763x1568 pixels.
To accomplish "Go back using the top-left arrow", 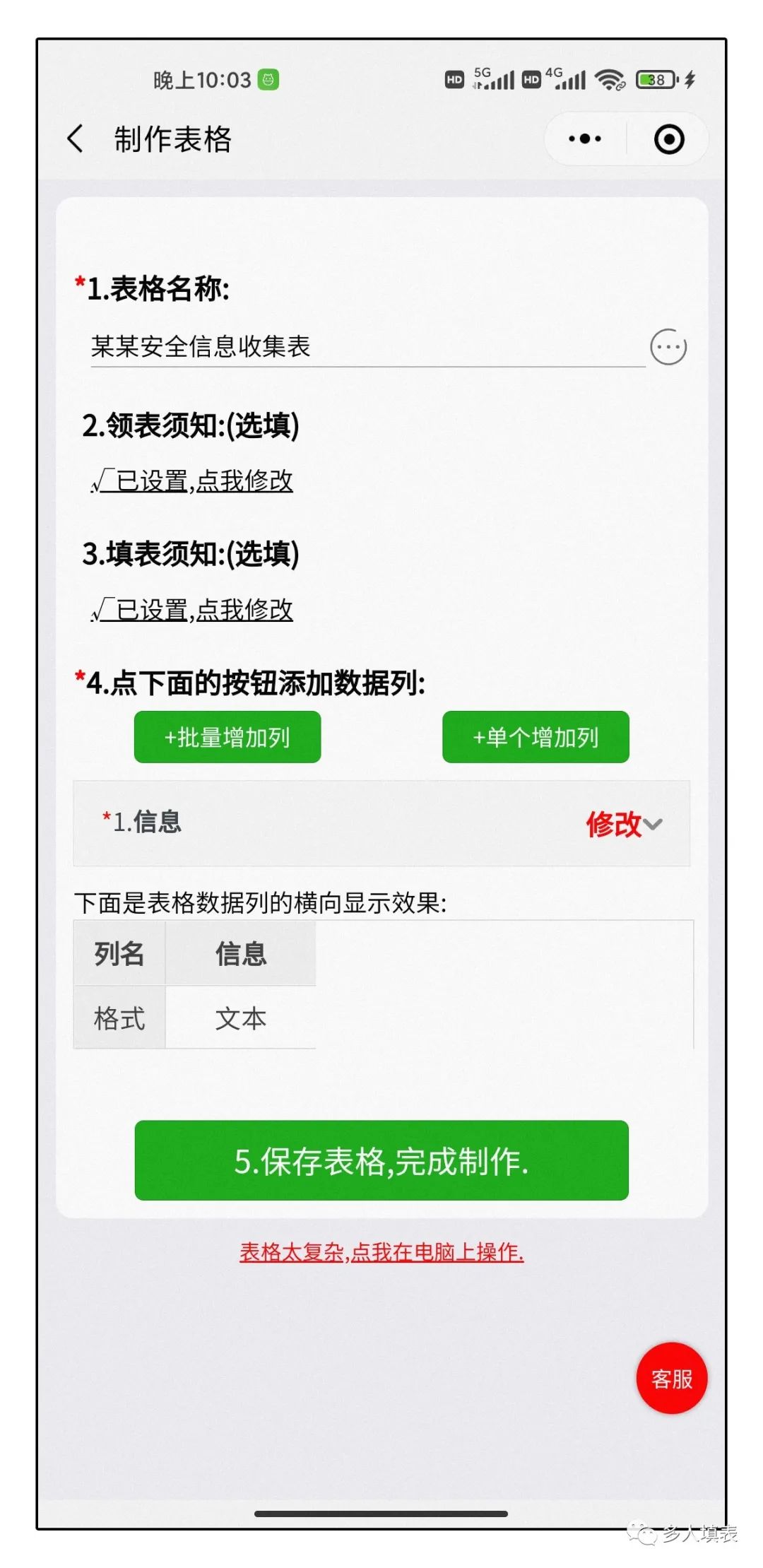I will click(x=76, y=138).
